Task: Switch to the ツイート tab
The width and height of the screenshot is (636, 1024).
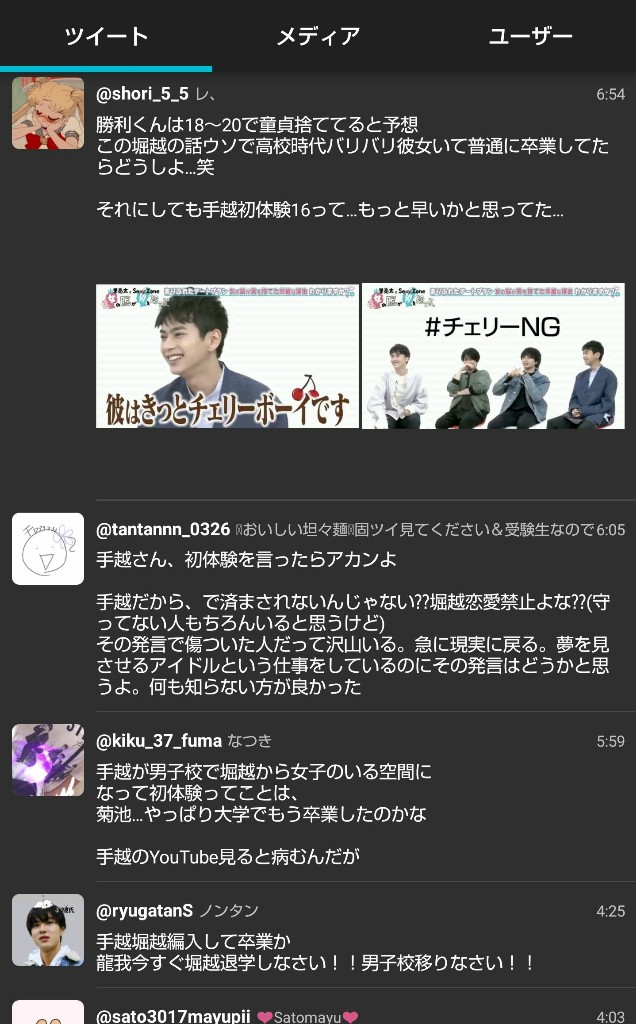Action: pos(106,37)
